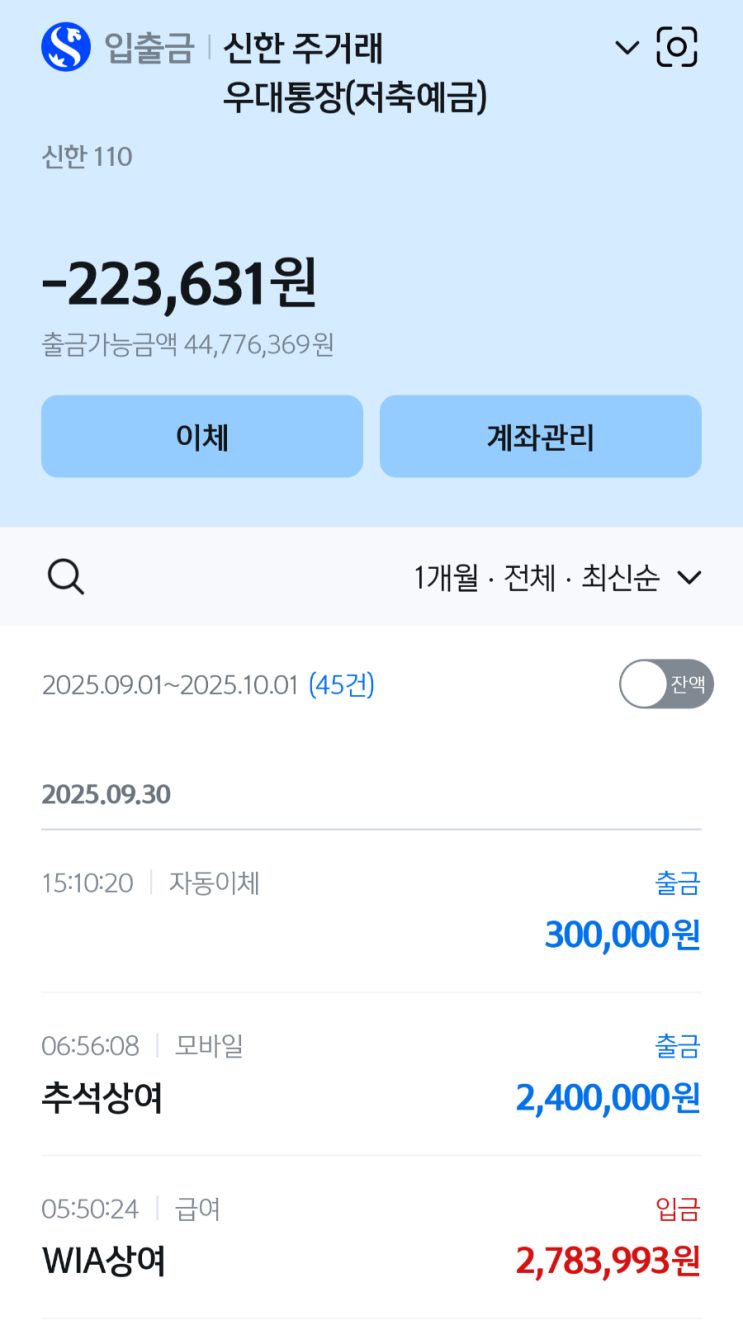743x1335 pixels.
Task: Click the (45건) transaction count link
Action: click(x=344, y=684)
